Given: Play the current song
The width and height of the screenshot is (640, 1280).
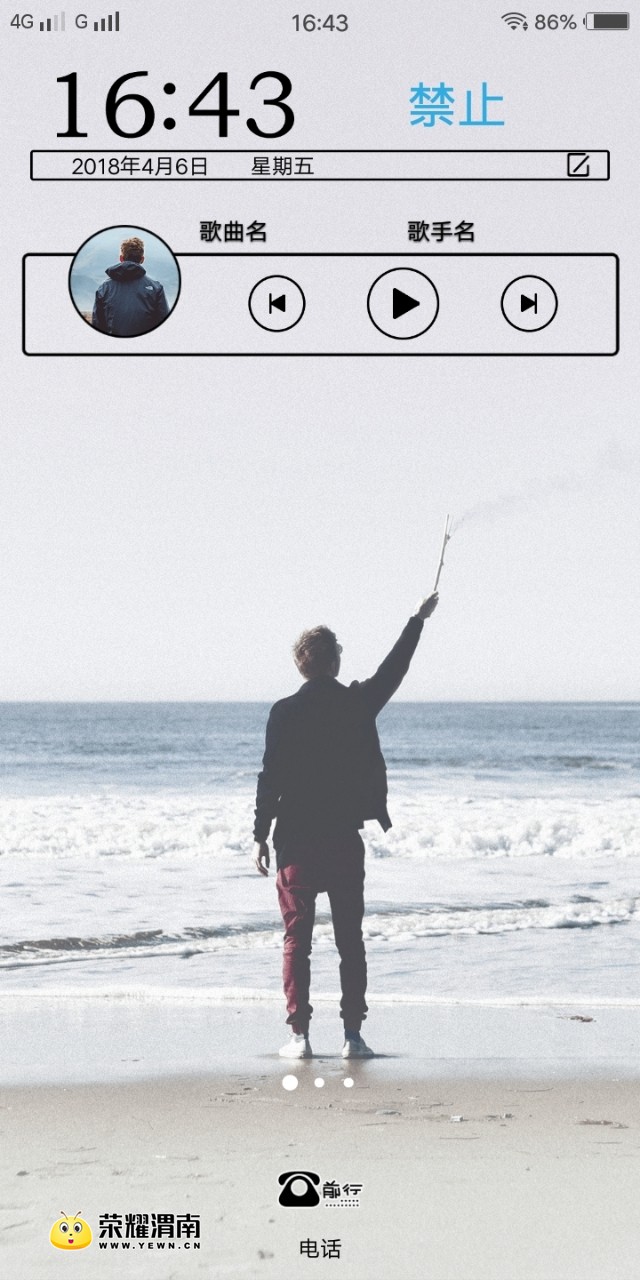Looking at the screenshot, I should coord(403,303).
